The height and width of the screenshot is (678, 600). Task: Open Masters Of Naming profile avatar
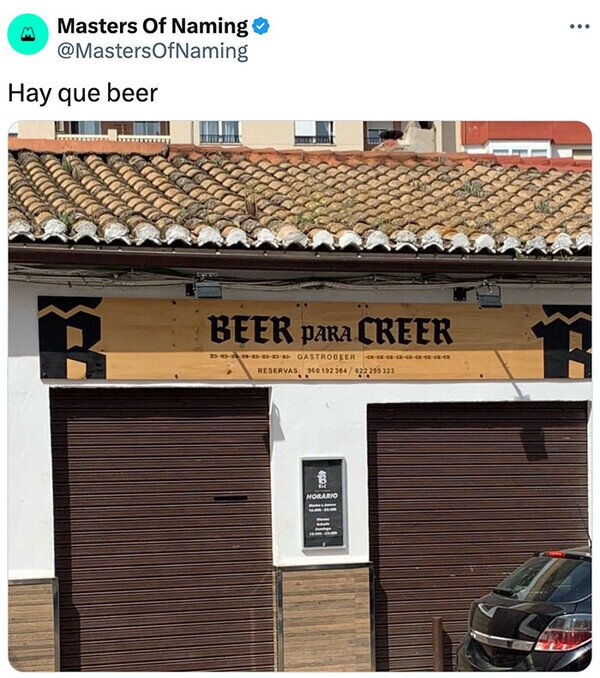click(x=27, y=35)
